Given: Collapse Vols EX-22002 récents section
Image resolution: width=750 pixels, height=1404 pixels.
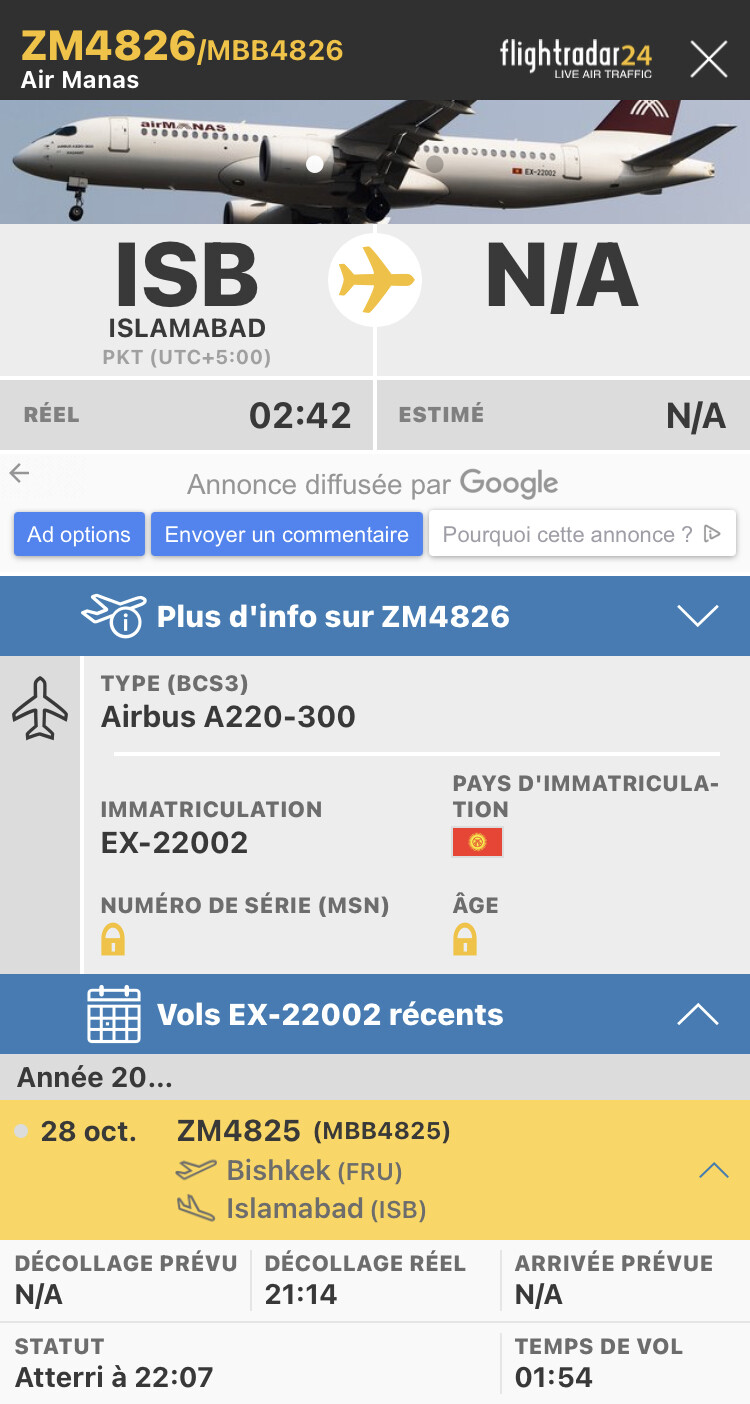Looking at the screenshot, I should (697, 1014).
